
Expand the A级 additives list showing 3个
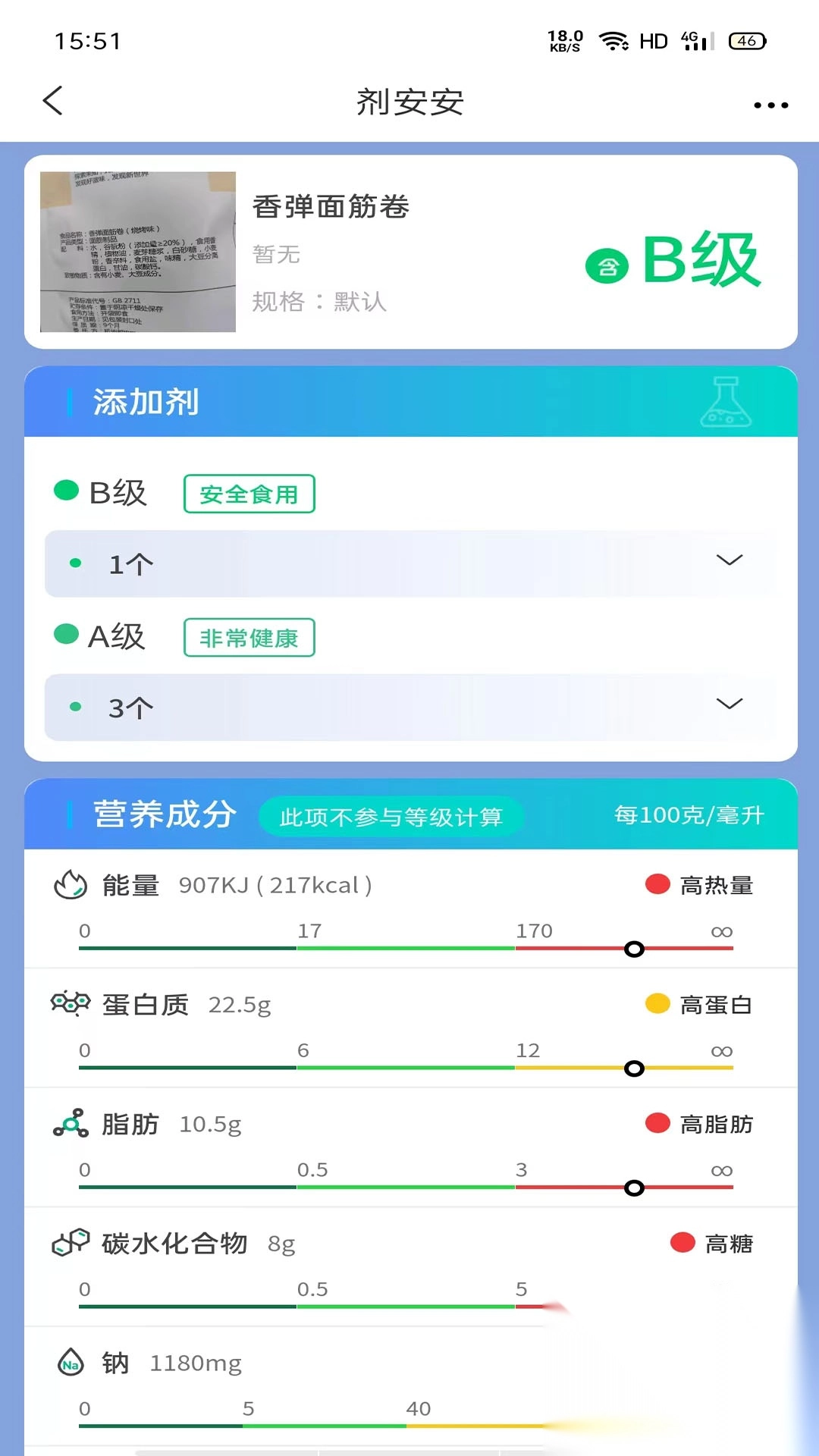click(x=409, y=707)
